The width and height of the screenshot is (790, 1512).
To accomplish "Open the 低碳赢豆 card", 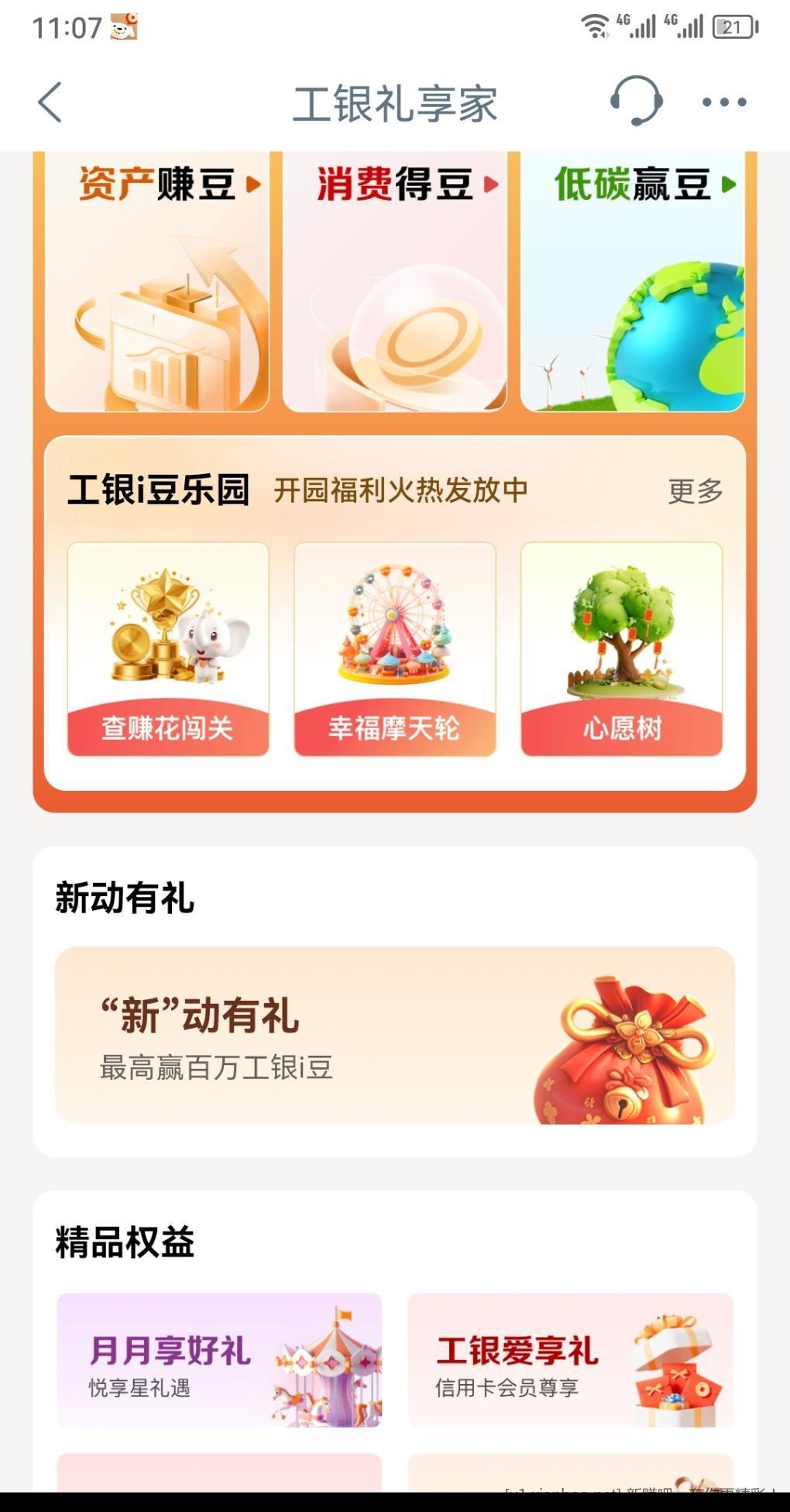I will [632, 283].
